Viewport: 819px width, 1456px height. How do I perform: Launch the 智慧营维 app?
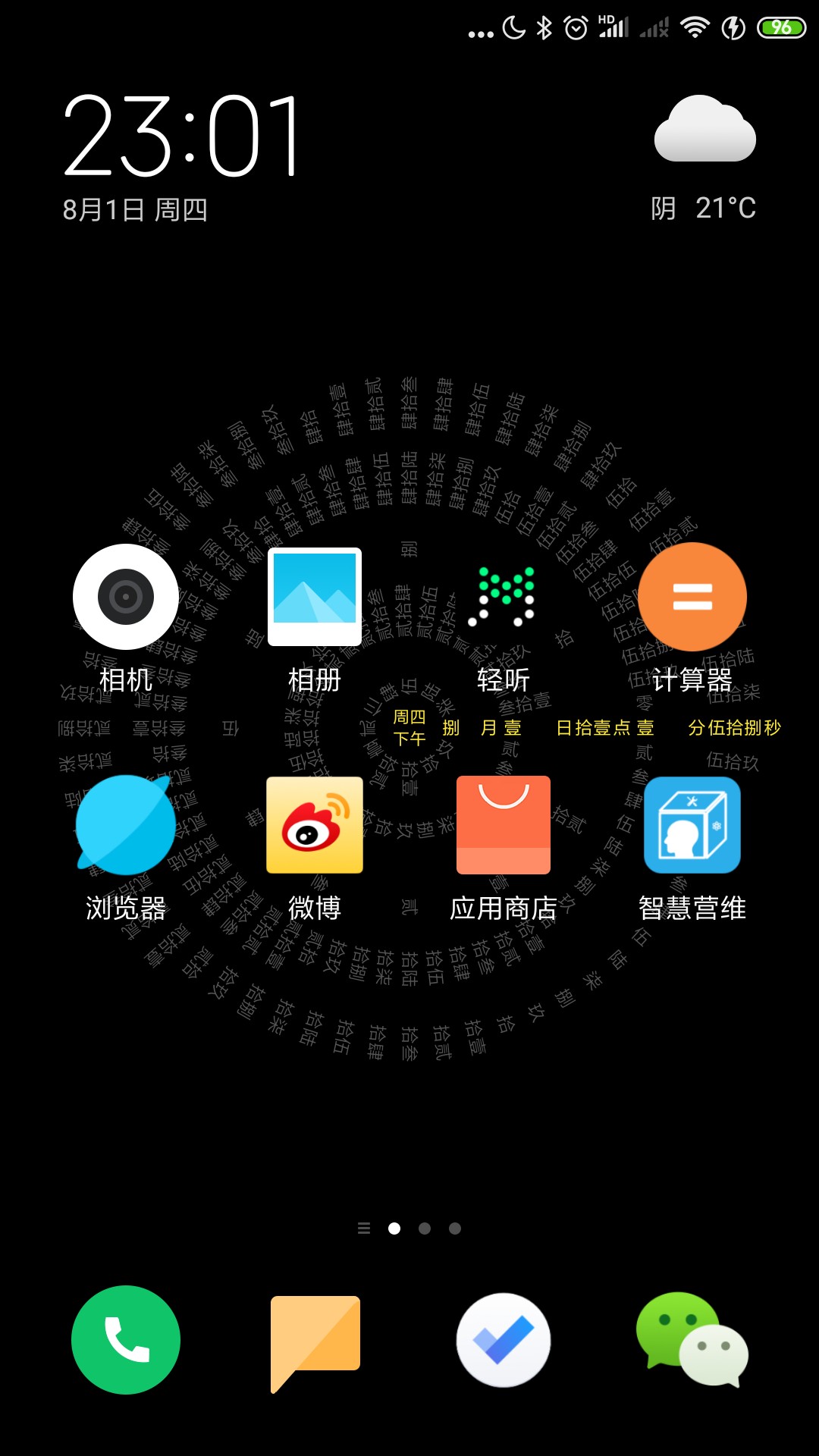point(692,825)
